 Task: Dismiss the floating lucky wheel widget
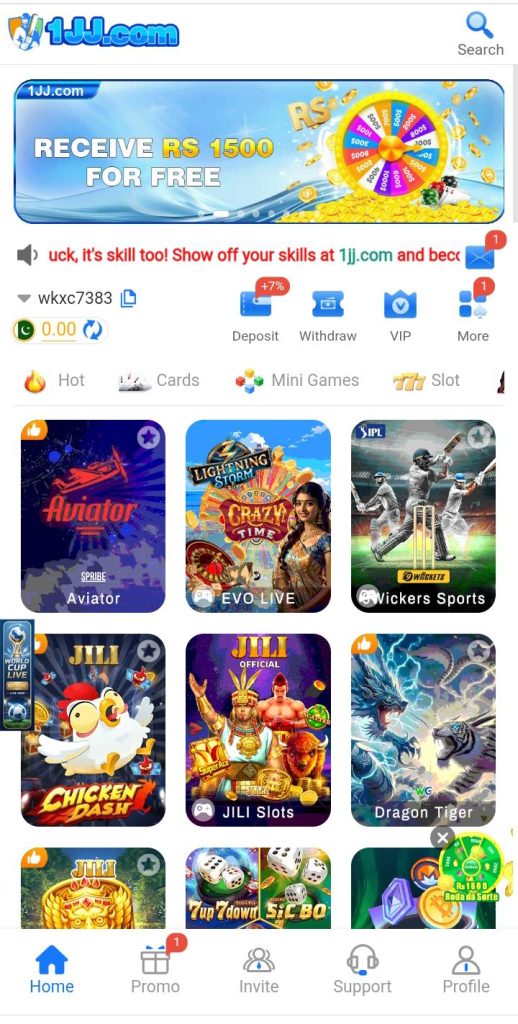tap(442, 837)
